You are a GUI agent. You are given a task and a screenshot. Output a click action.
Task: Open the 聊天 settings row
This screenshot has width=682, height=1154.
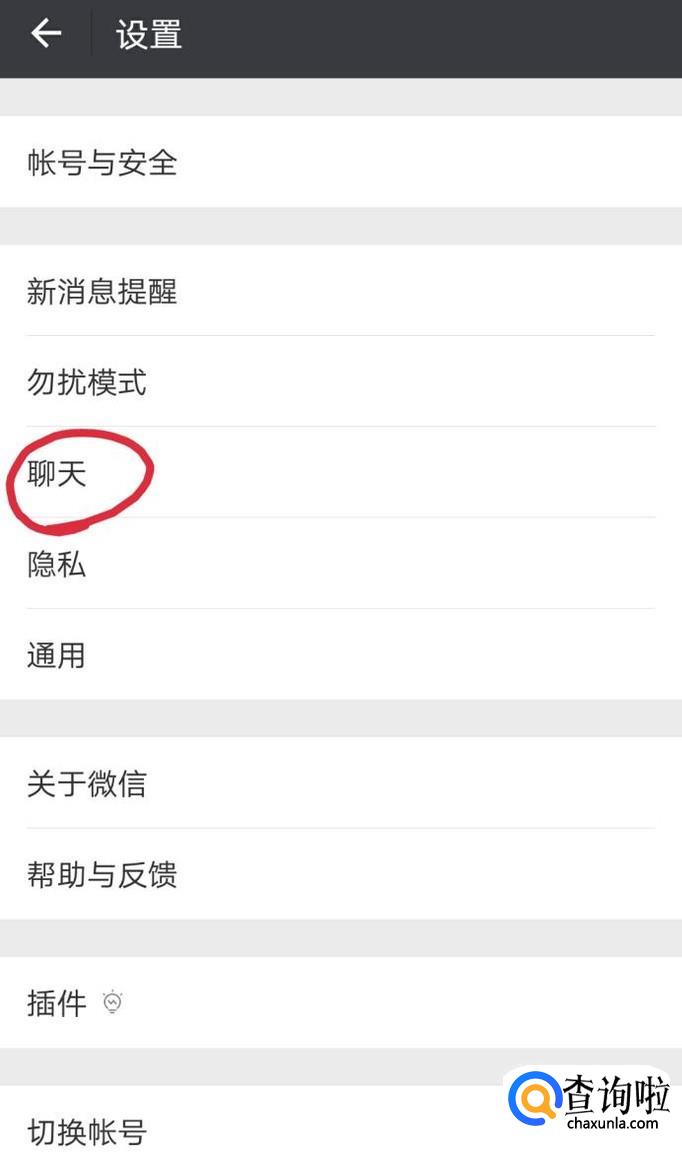pyautogui.click(x=341, y=472)
